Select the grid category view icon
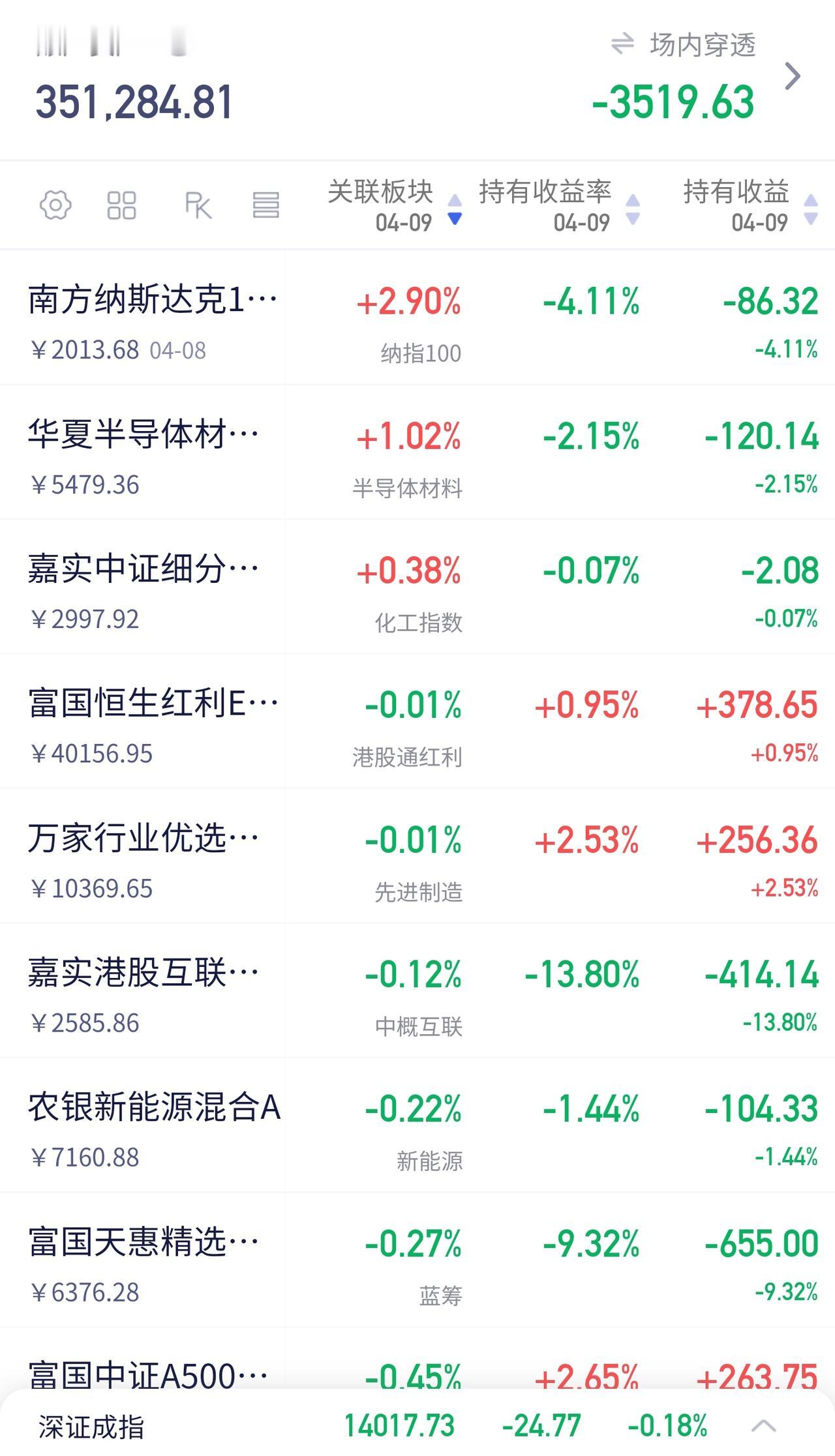The height and width of the screenshot is (1456, 835). coord(121,205)
